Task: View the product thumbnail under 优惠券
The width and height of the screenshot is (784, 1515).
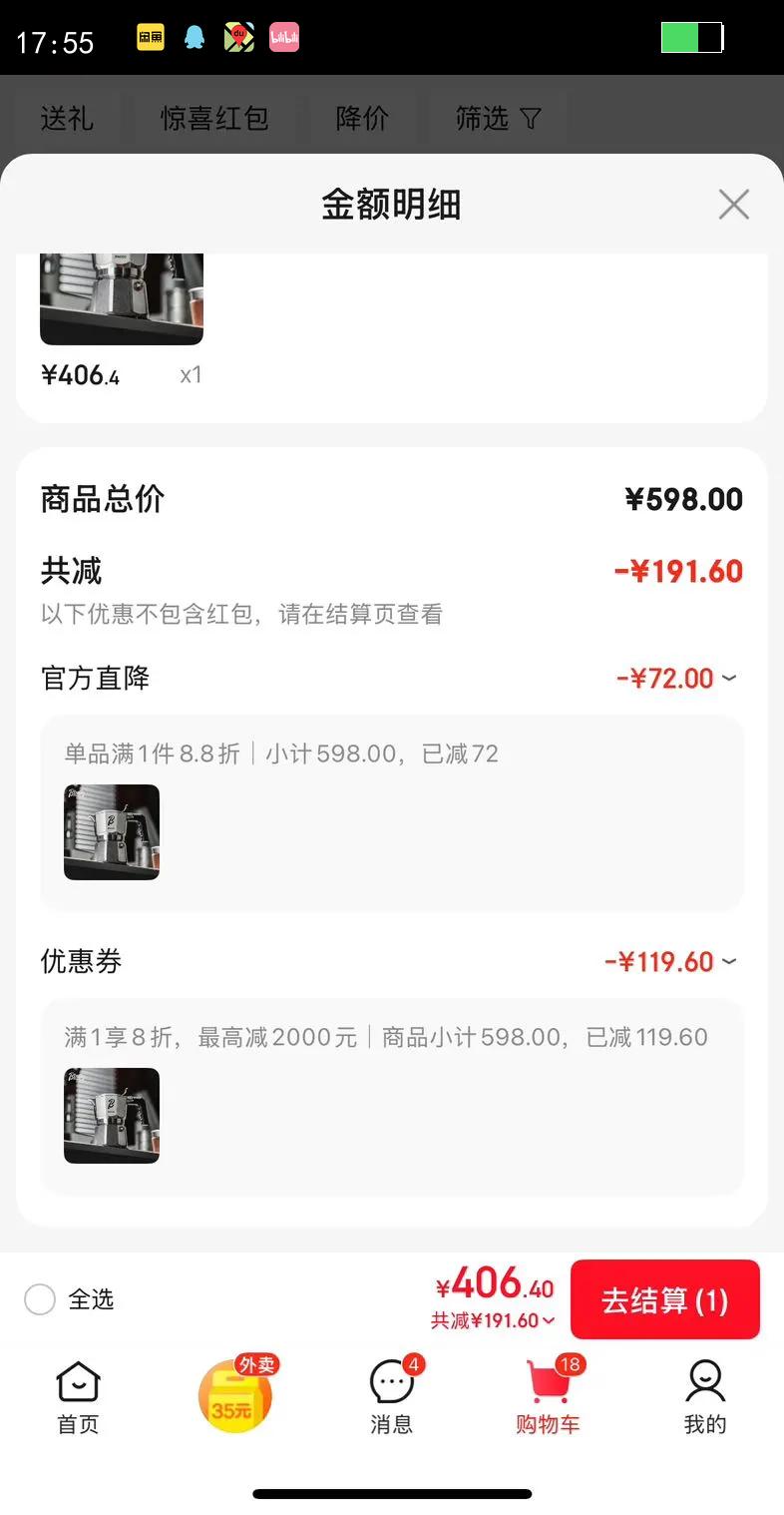Action: (x=112, y=1116)
